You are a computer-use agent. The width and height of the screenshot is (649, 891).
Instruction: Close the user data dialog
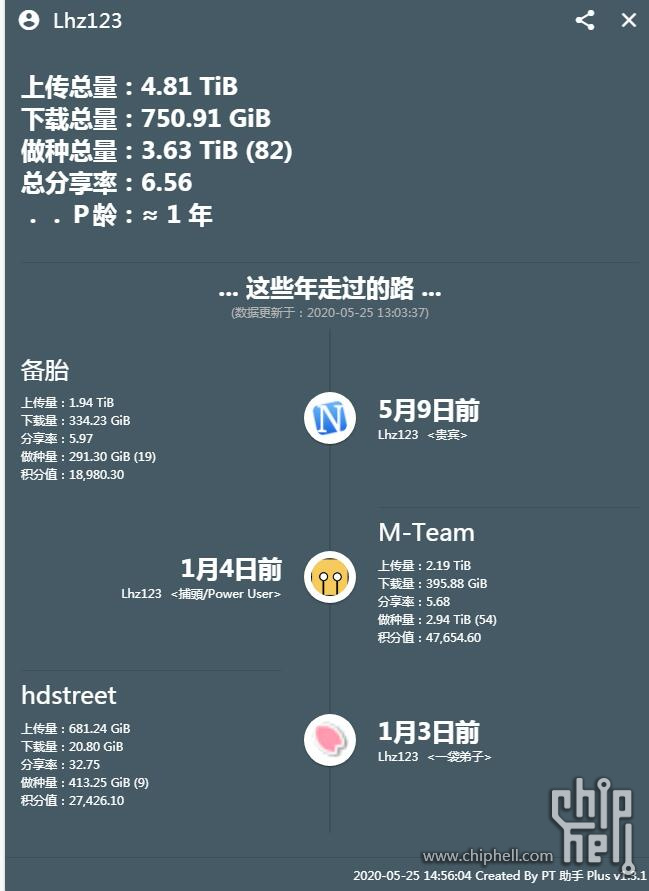(629, 20)
